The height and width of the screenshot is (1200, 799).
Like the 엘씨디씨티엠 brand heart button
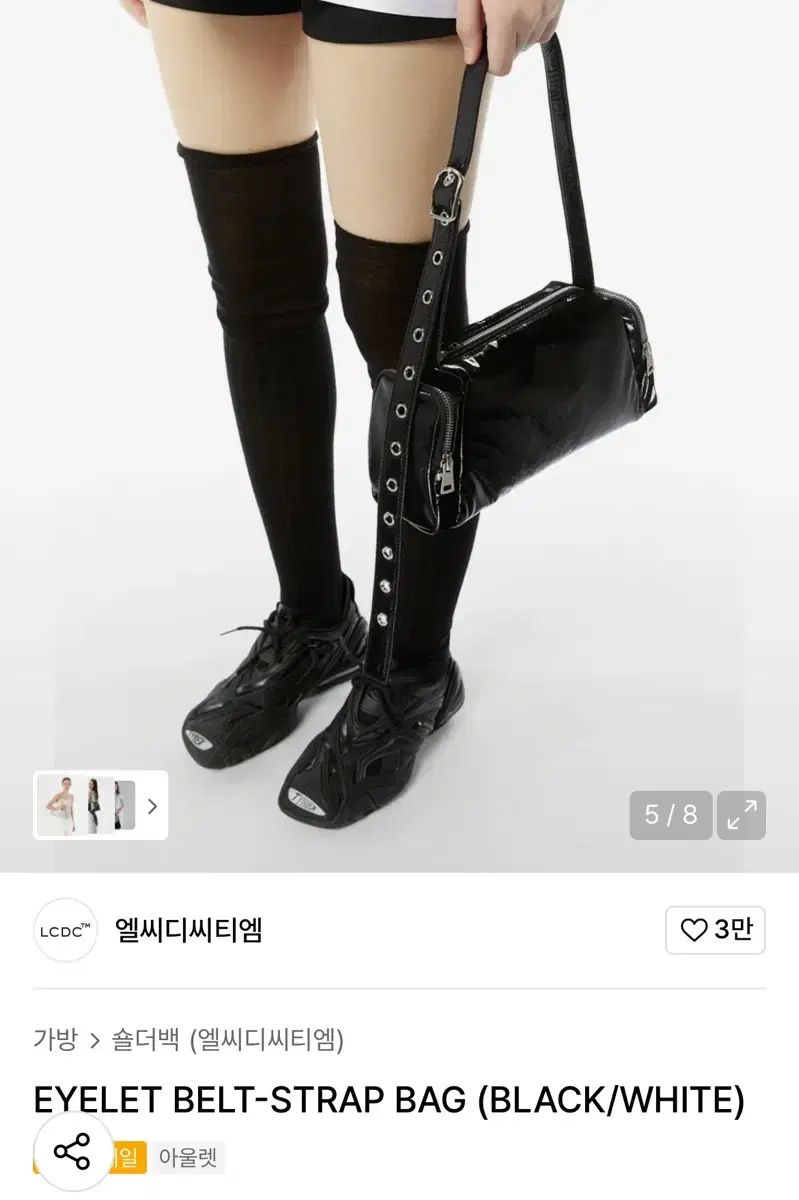715,930
